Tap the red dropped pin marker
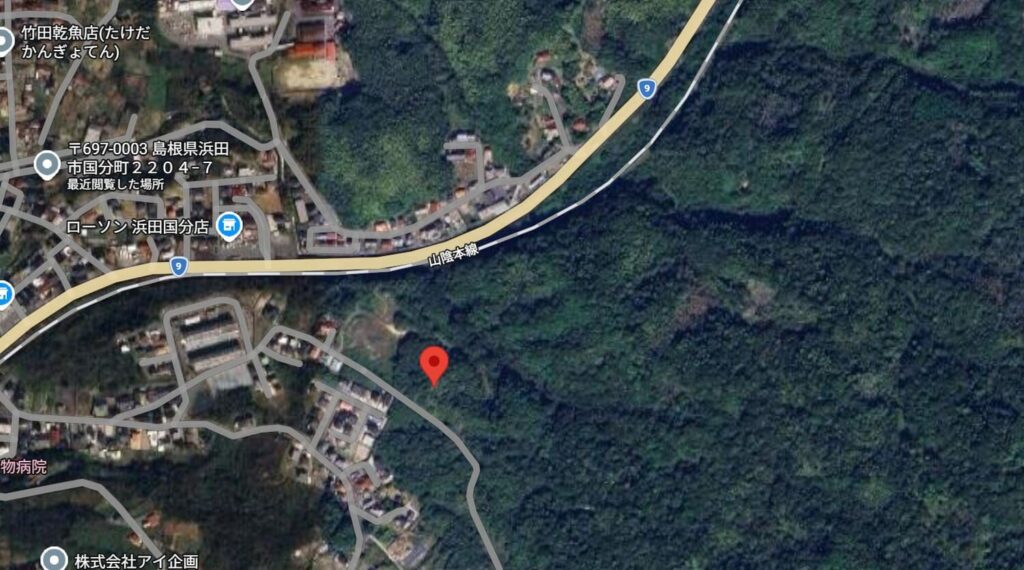Image resolution: width=1024 pixels, height=570 pixels. tap(433, 363)
